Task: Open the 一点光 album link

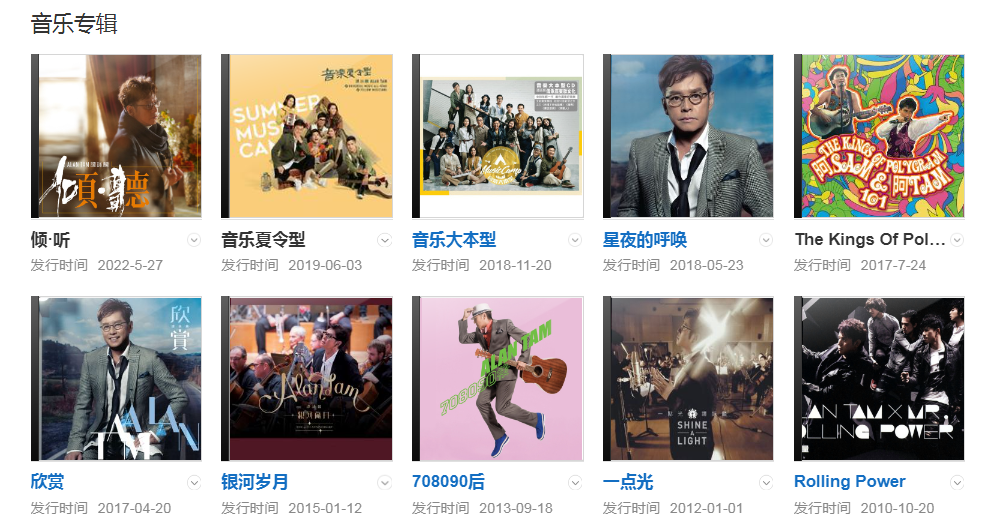Action: (x=628, y=482)
